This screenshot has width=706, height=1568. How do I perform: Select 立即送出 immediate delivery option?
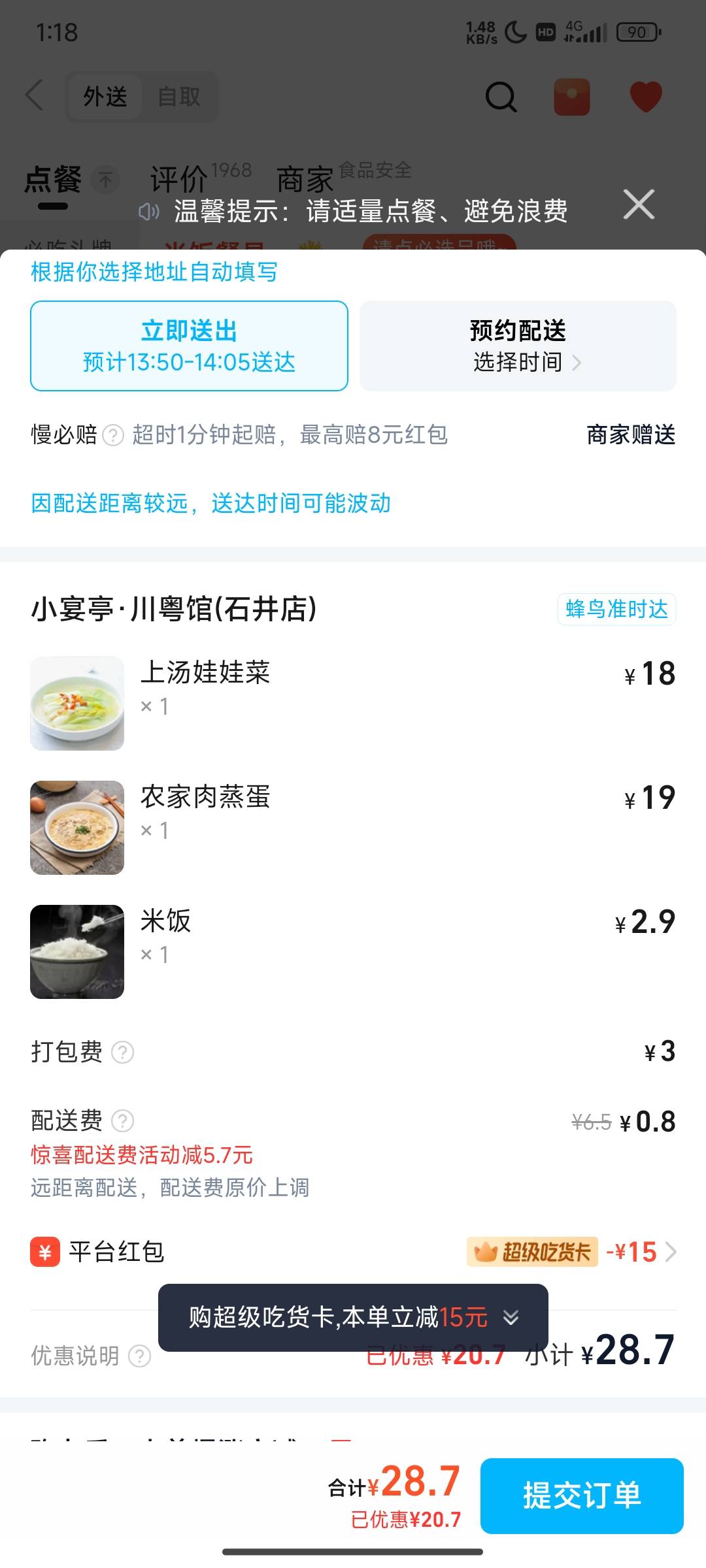click(x=189, y=346)
